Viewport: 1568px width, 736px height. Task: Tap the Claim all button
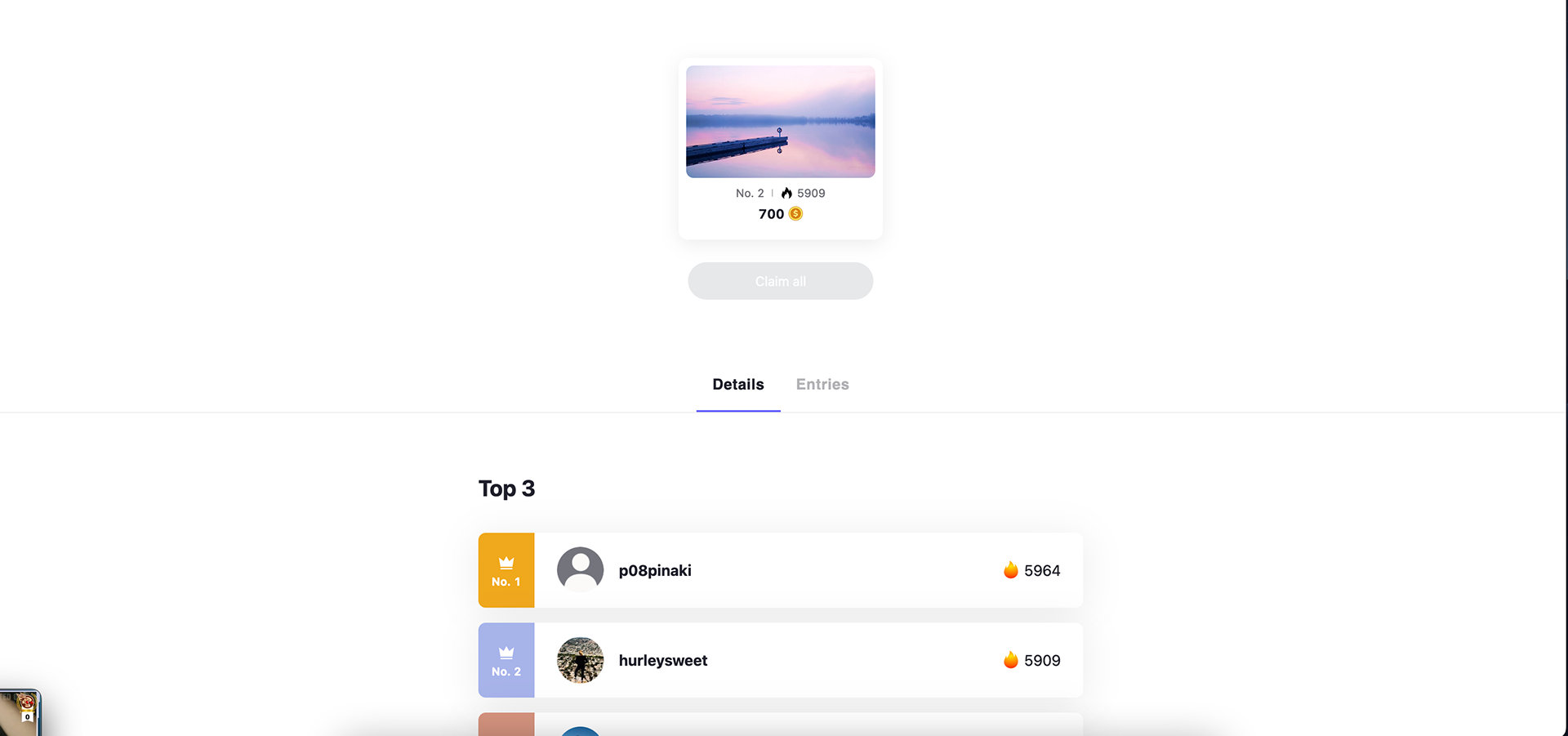coord(780,281)
